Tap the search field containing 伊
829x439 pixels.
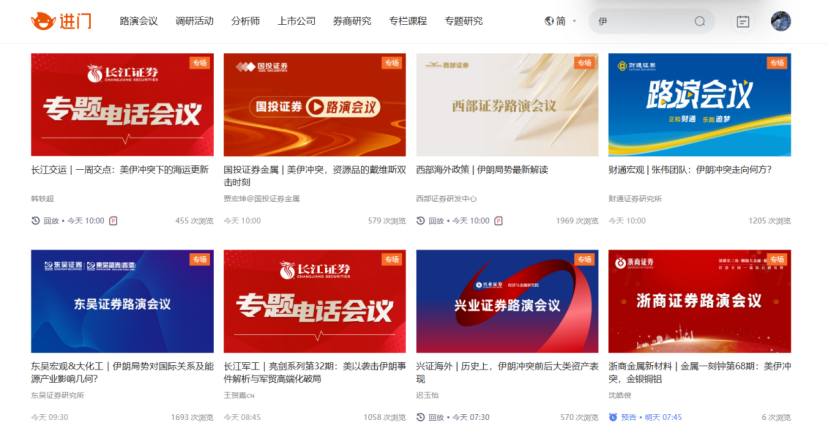(640, 21)
